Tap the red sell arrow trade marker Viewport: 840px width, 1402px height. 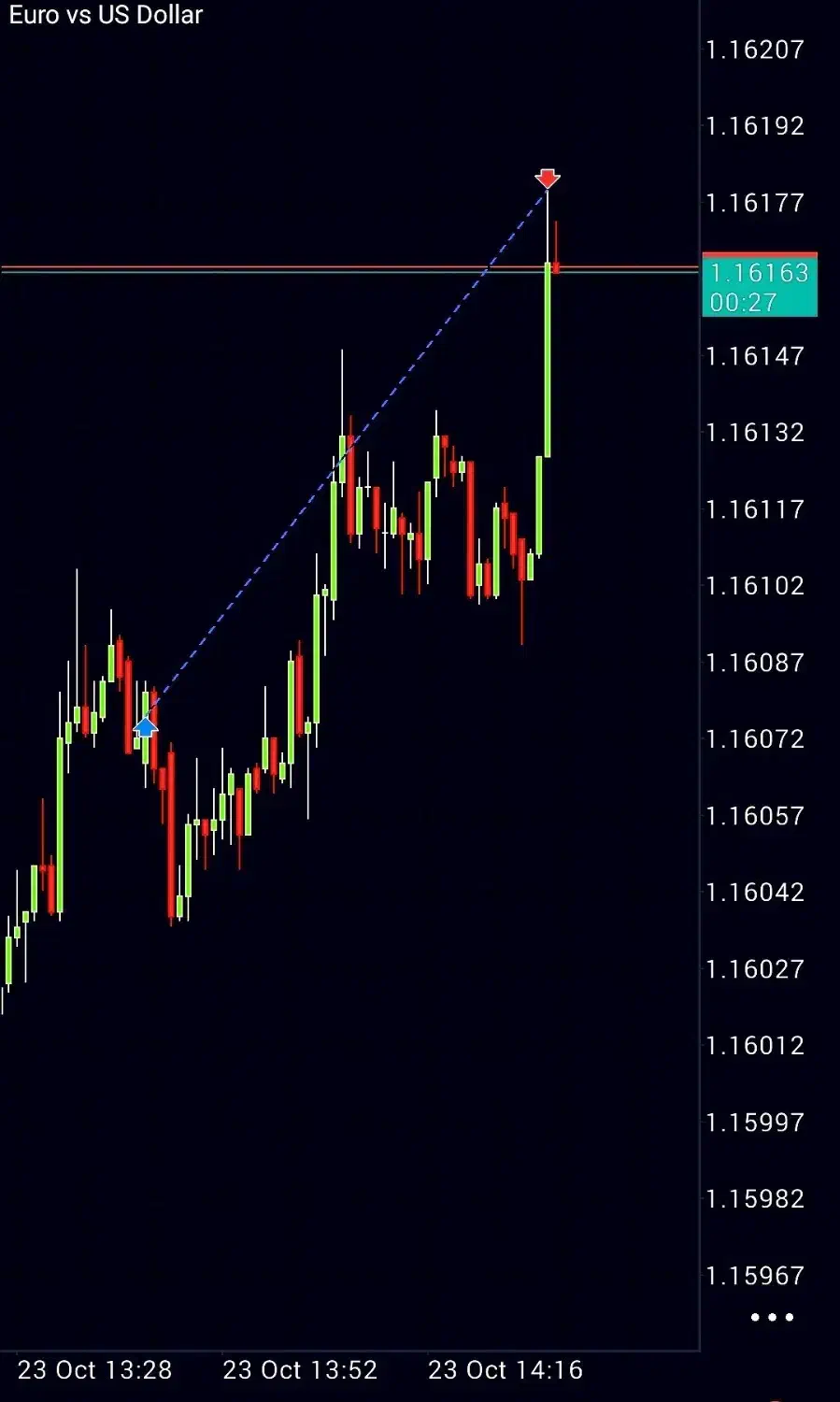coord(548,178)
